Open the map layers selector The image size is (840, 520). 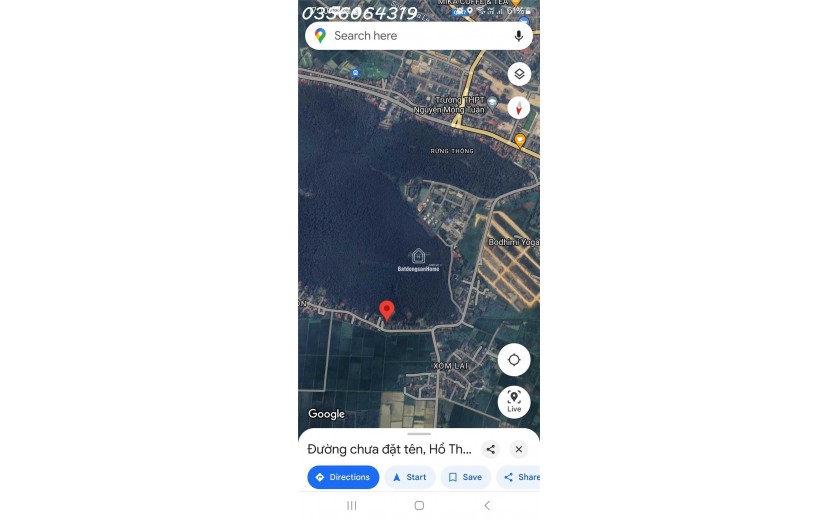519,74
